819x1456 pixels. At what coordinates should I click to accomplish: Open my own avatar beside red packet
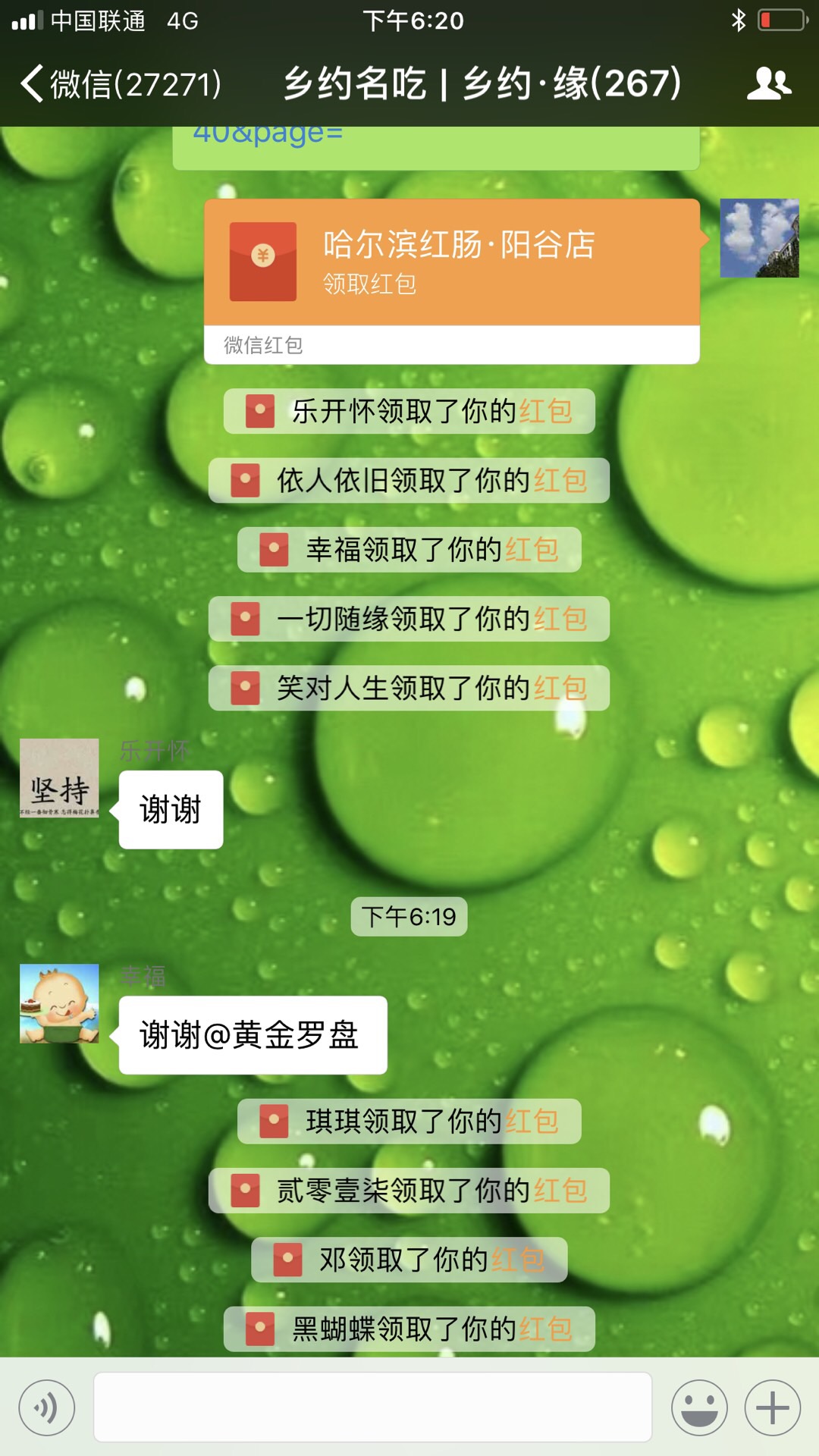pyautogui.click(x=759, y=238)
